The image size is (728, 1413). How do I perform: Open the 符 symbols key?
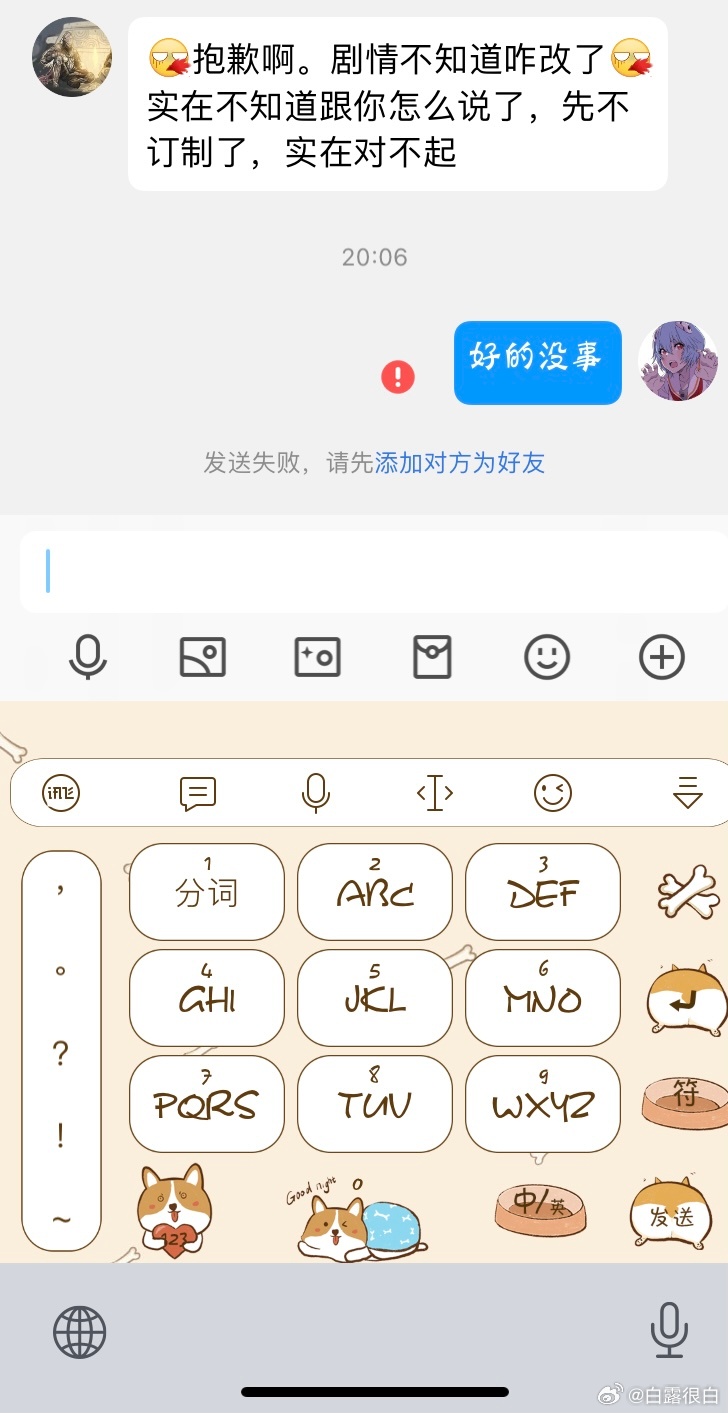685,1097
